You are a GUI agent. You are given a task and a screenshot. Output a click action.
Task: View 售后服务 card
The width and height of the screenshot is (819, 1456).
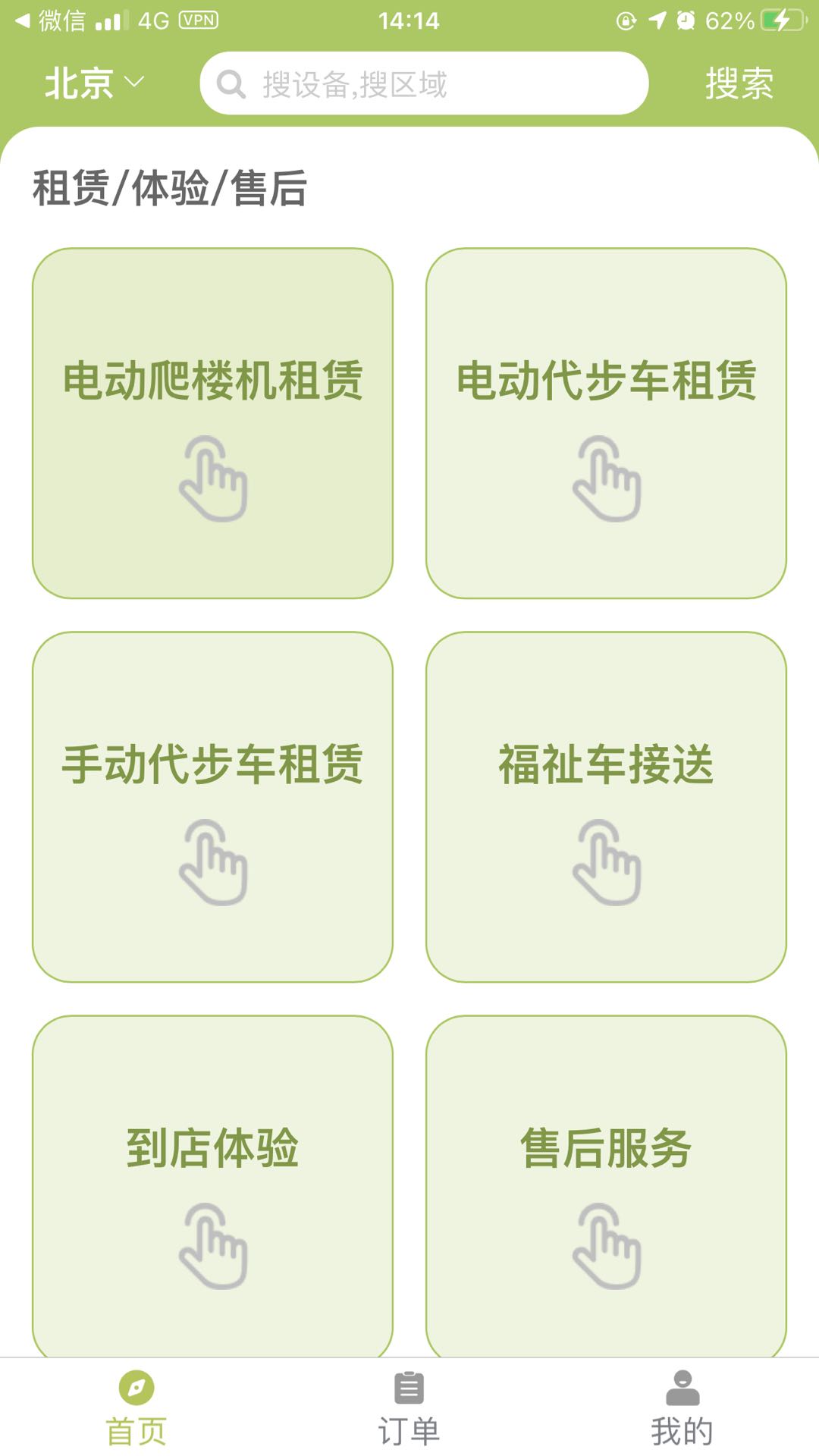[606, 1187]
